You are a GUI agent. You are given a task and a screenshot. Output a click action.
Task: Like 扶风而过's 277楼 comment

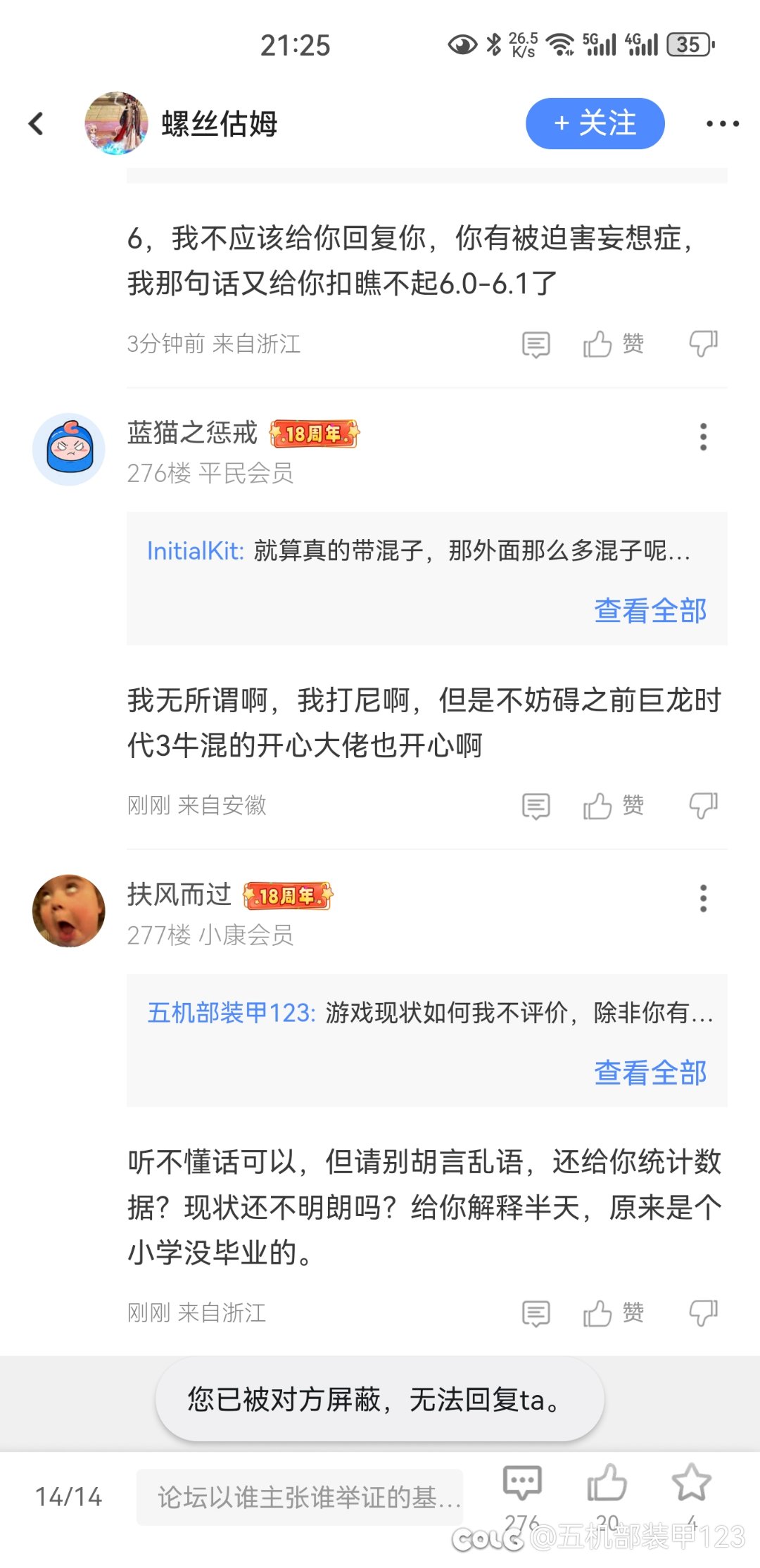point(613,1313)
